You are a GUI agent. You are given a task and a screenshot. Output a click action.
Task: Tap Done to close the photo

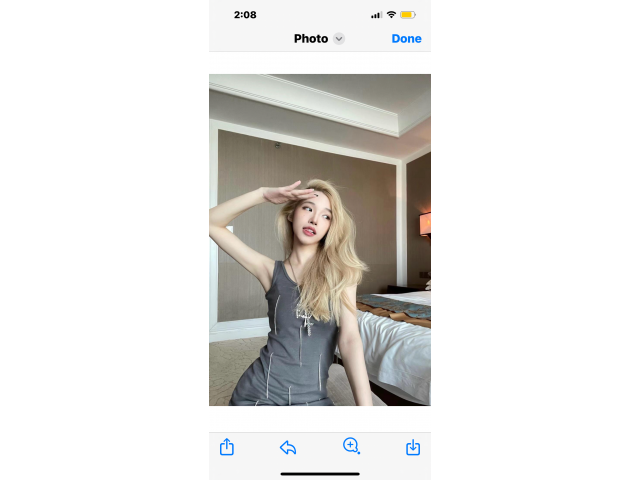pos(406,39)
